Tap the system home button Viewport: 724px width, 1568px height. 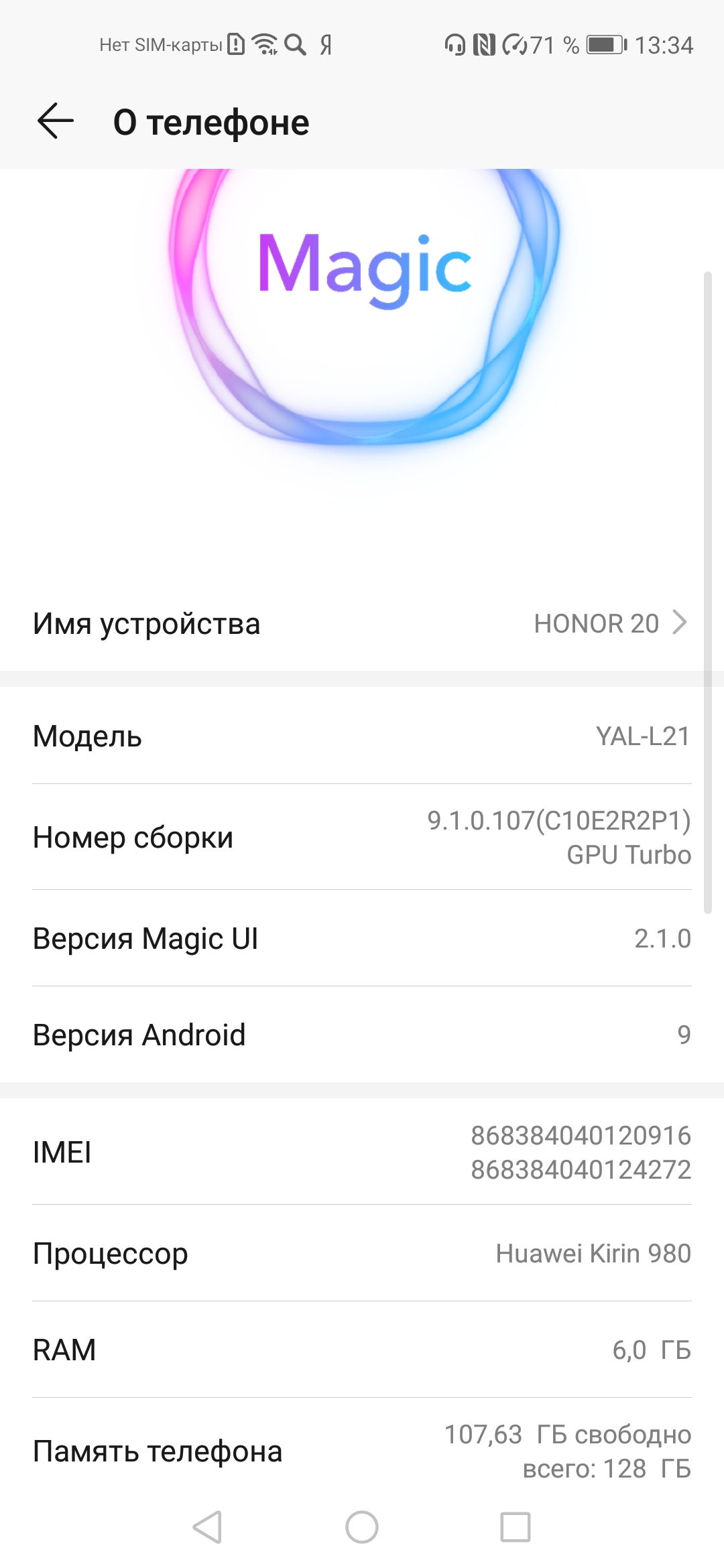pyautogui.click(x=362, y=1527)
